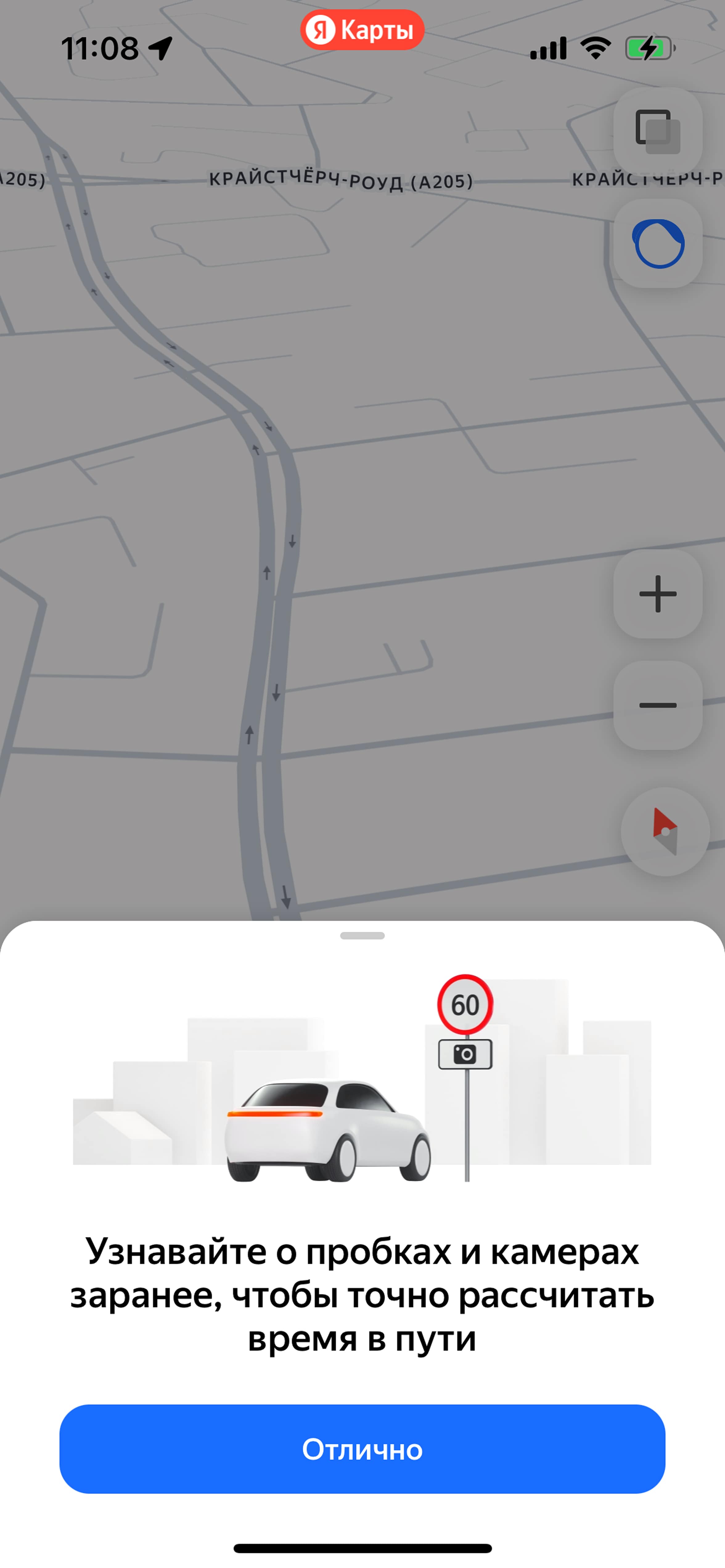Confirm with the Отлично button
The width and height of the screenshot is (725, 1568).
click(x=362, y=1449)
